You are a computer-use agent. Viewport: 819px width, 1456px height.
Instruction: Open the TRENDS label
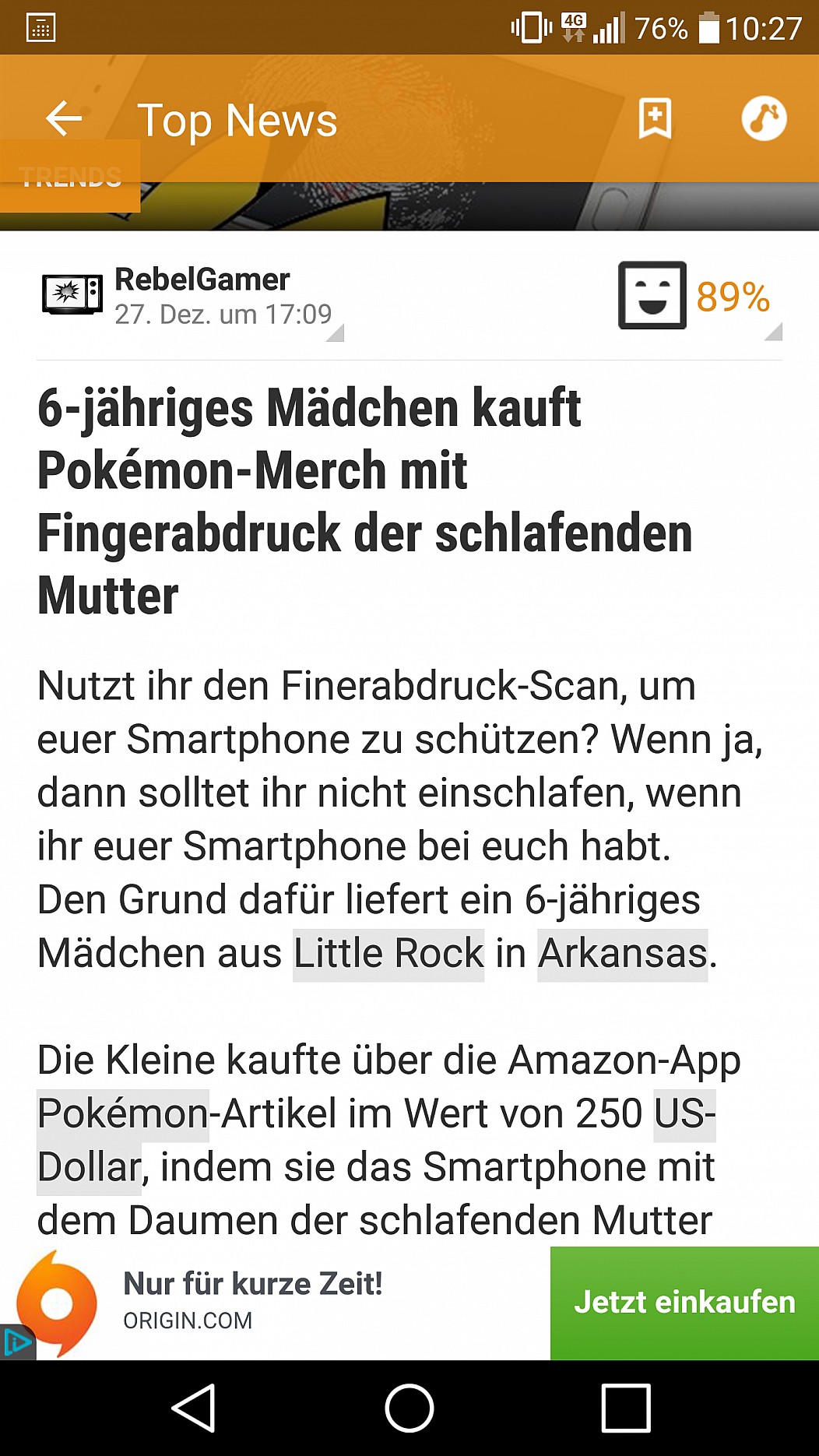coord(70,178)
